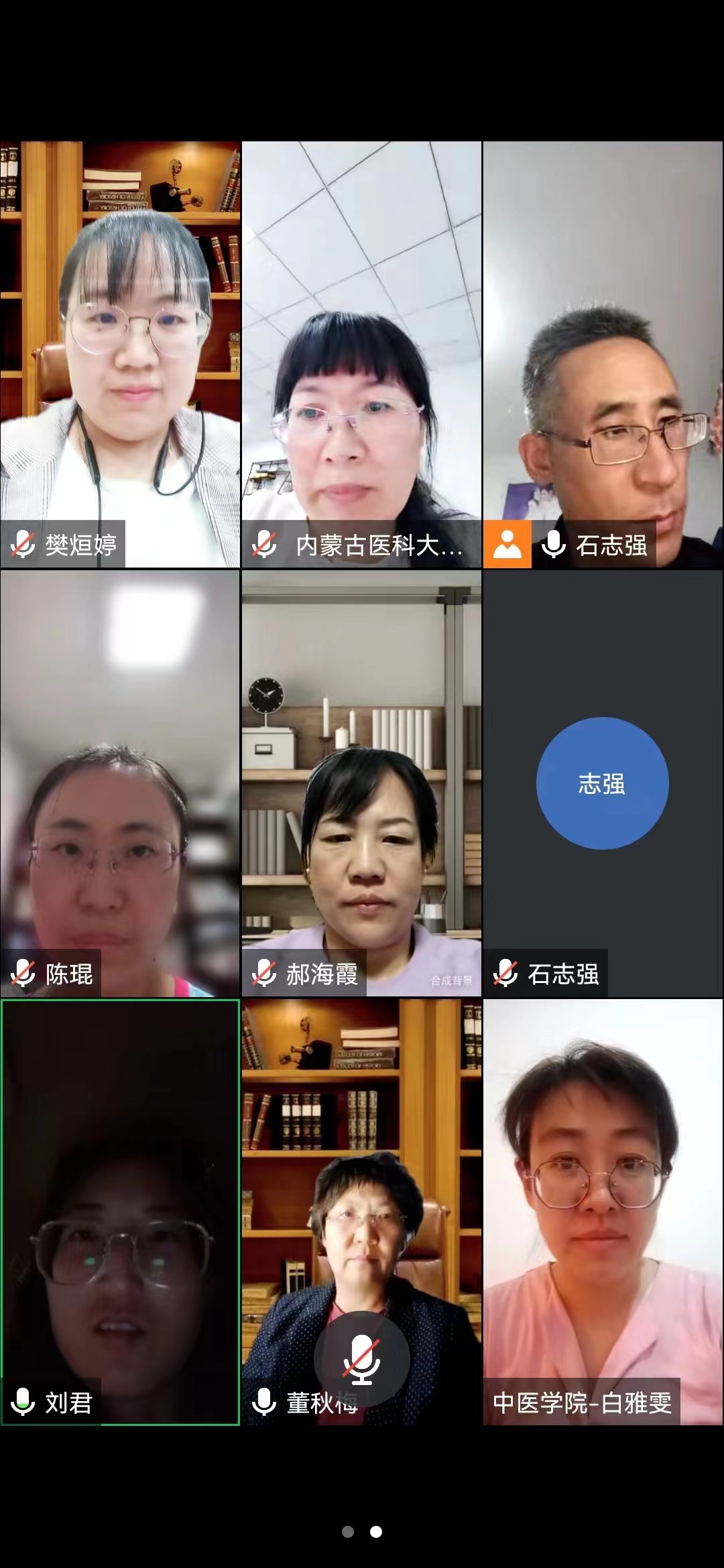Screen dimensions: 724x1568
Task: Open 樊烜婷's video tile
Action: coord(121,355)
